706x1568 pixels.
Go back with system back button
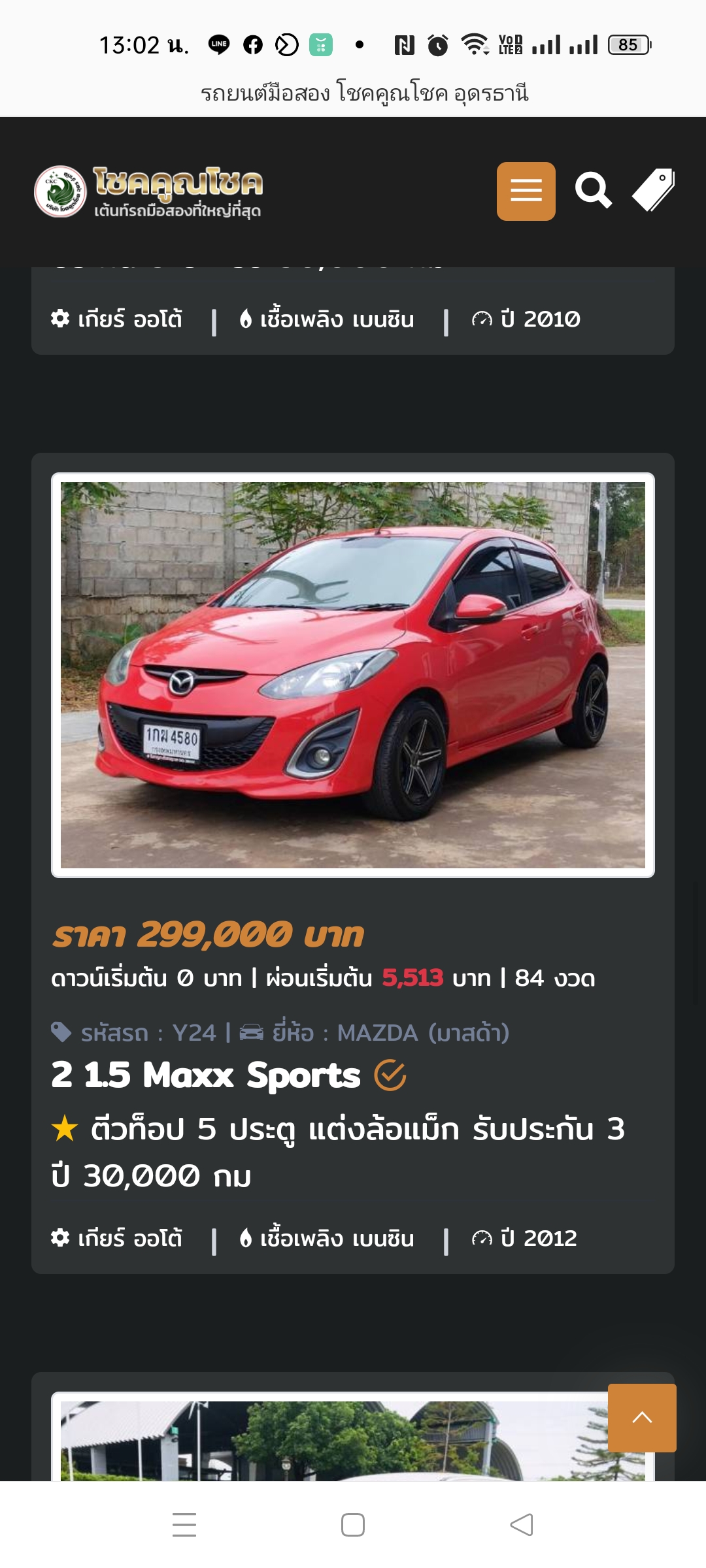521,1525
